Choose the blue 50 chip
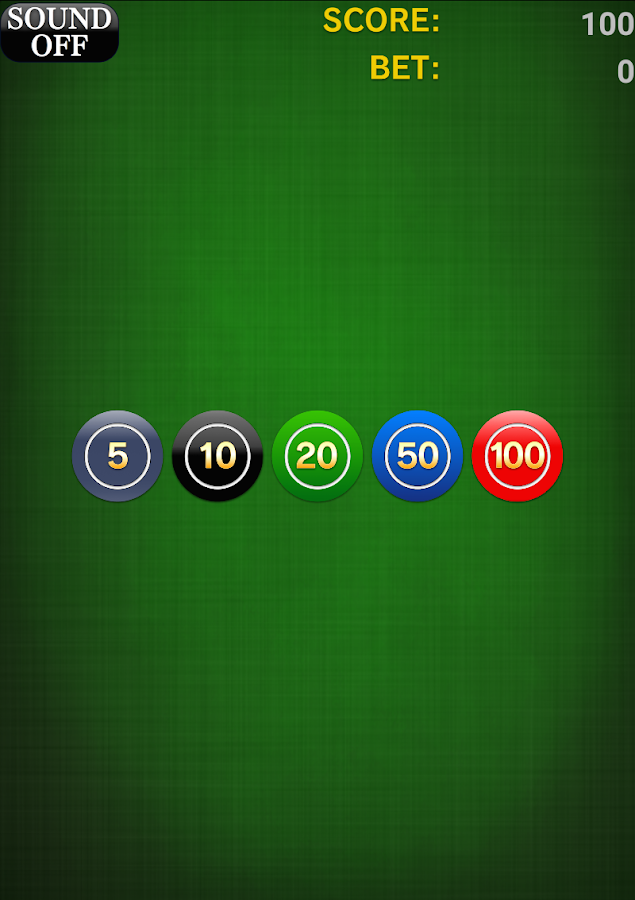 pyautogui.click(x=417, y=456)
